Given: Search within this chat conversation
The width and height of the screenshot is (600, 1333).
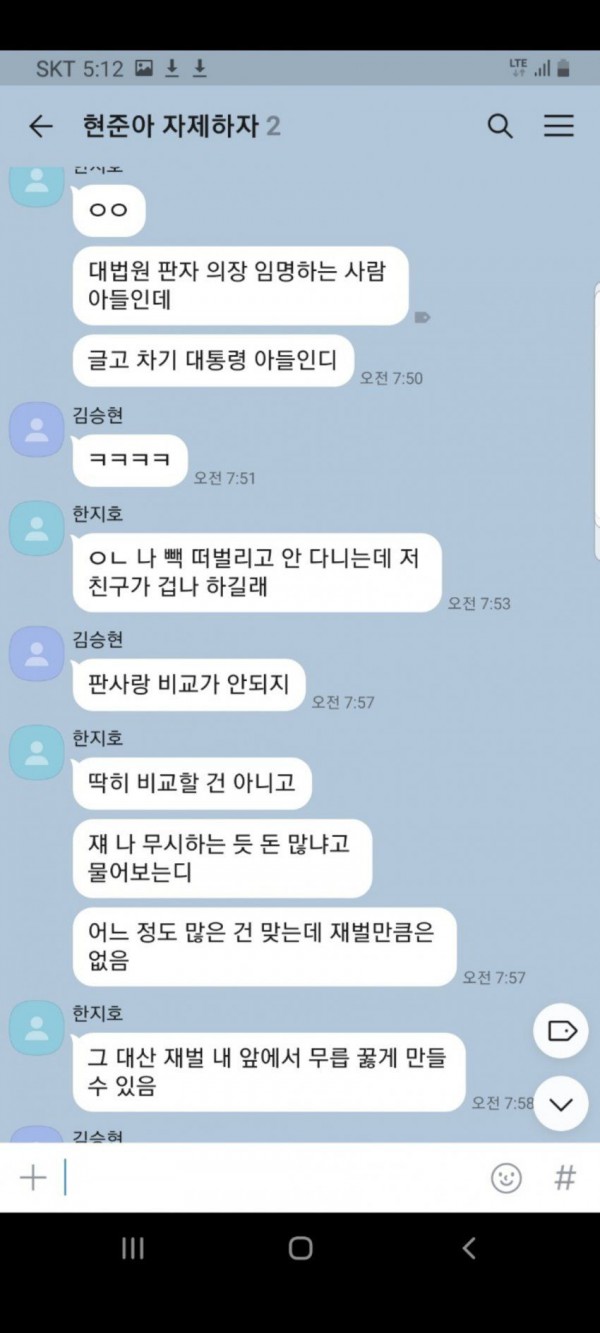Looking at the screenshot, I should click(x=499, y=126).
